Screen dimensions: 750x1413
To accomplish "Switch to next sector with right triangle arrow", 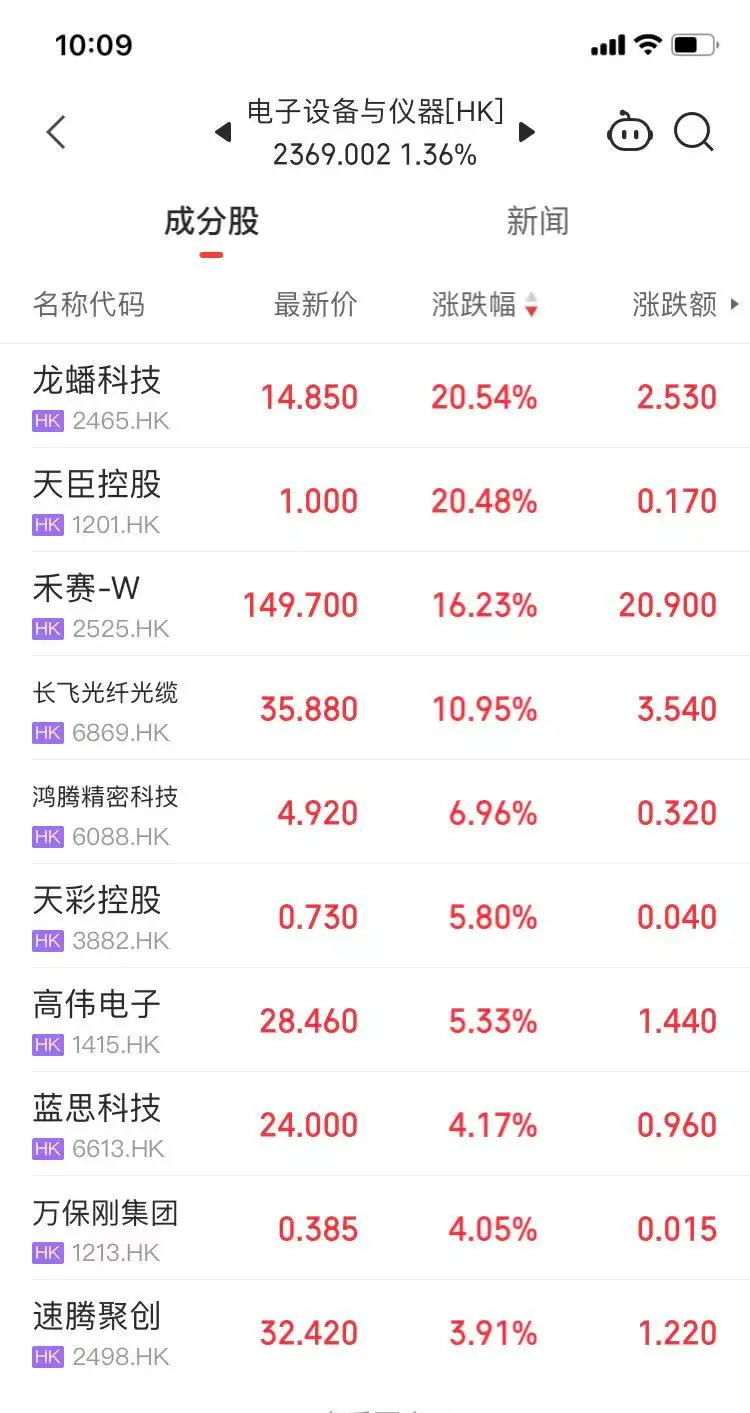I will [527, 130].
